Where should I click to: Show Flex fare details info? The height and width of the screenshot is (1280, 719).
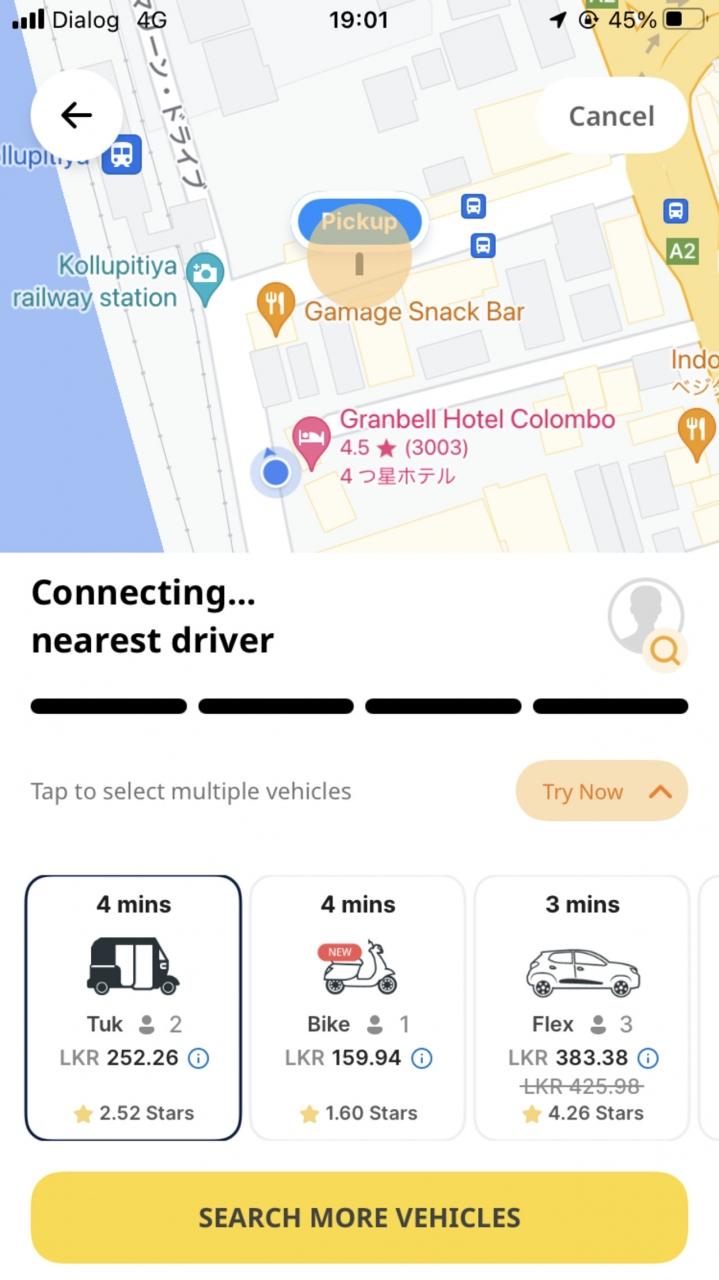tap(648, 1058)
